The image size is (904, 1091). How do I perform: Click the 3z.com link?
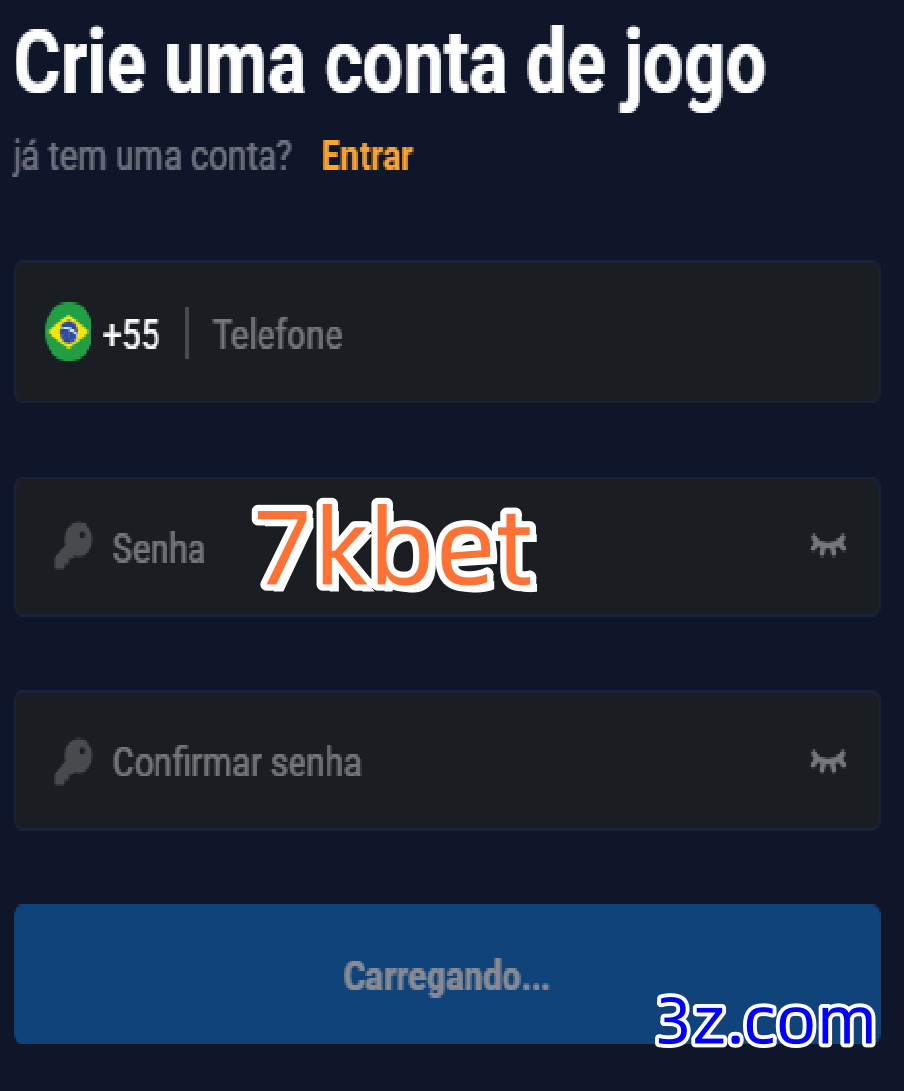763,1022
